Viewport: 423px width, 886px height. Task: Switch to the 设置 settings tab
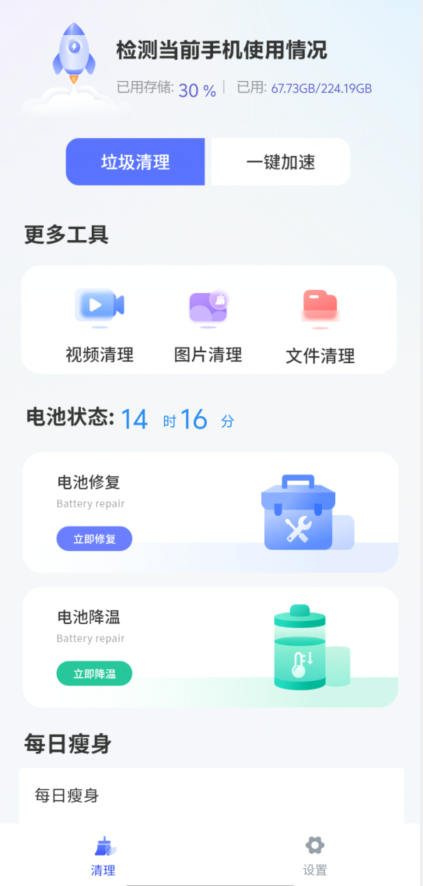click(315, 855)
